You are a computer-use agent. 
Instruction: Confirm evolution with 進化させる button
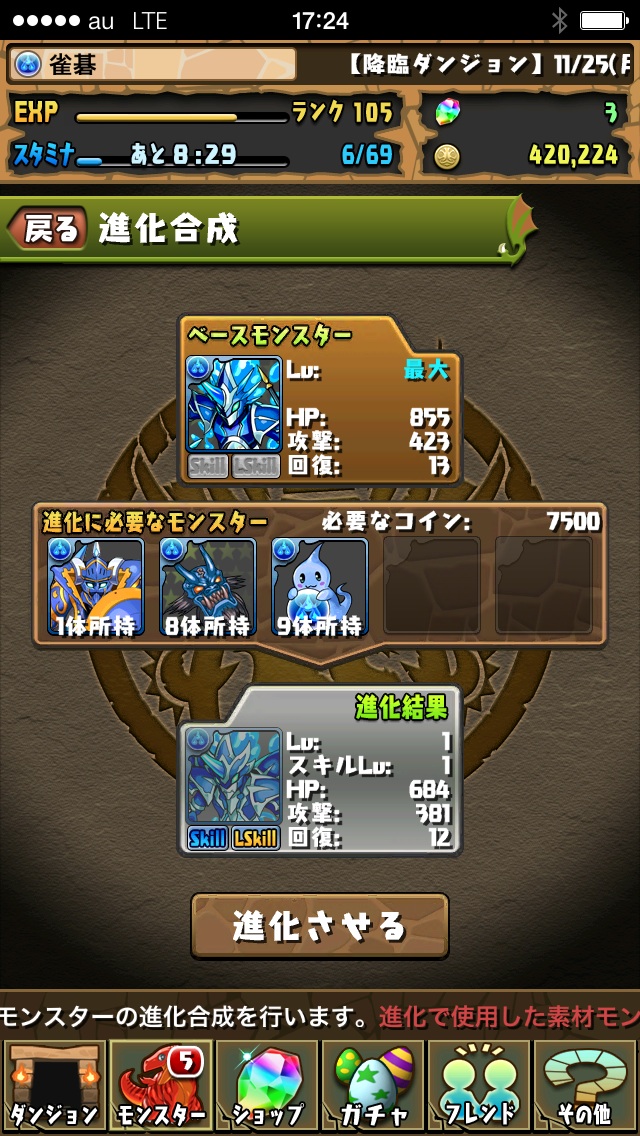tap(320, 926)
